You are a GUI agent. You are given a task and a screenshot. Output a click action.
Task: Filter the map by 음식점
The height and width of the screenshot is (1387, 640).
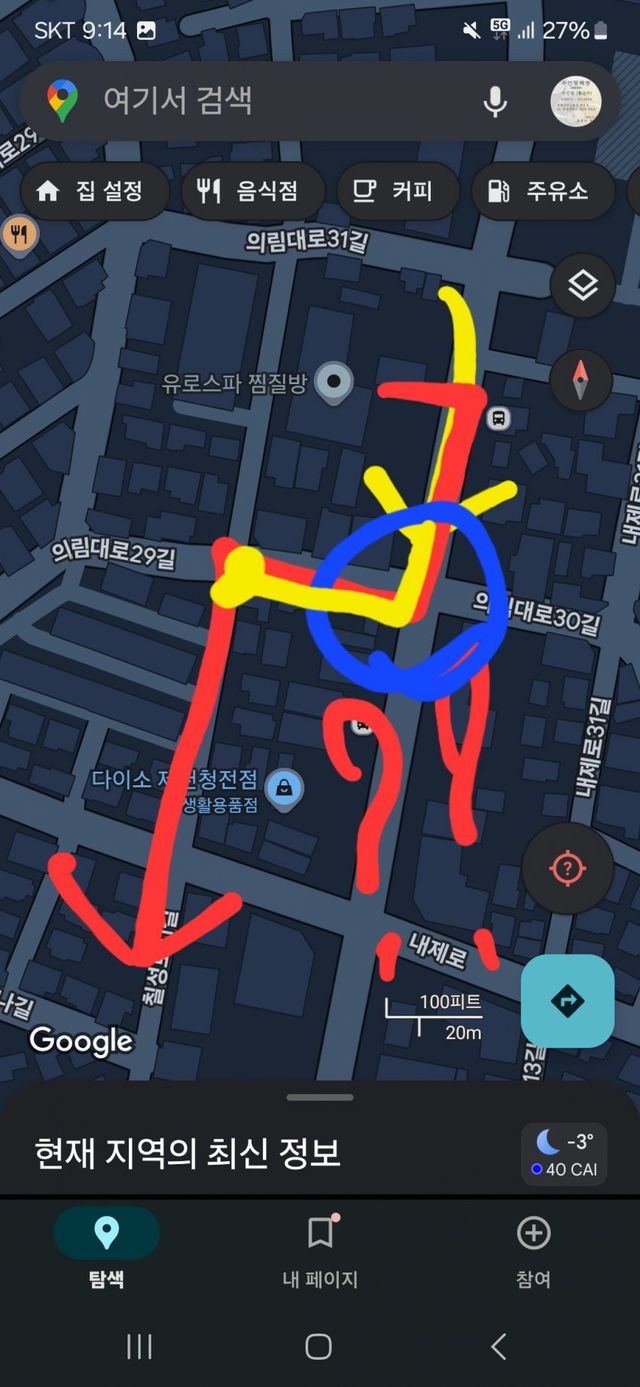point(252,191)
